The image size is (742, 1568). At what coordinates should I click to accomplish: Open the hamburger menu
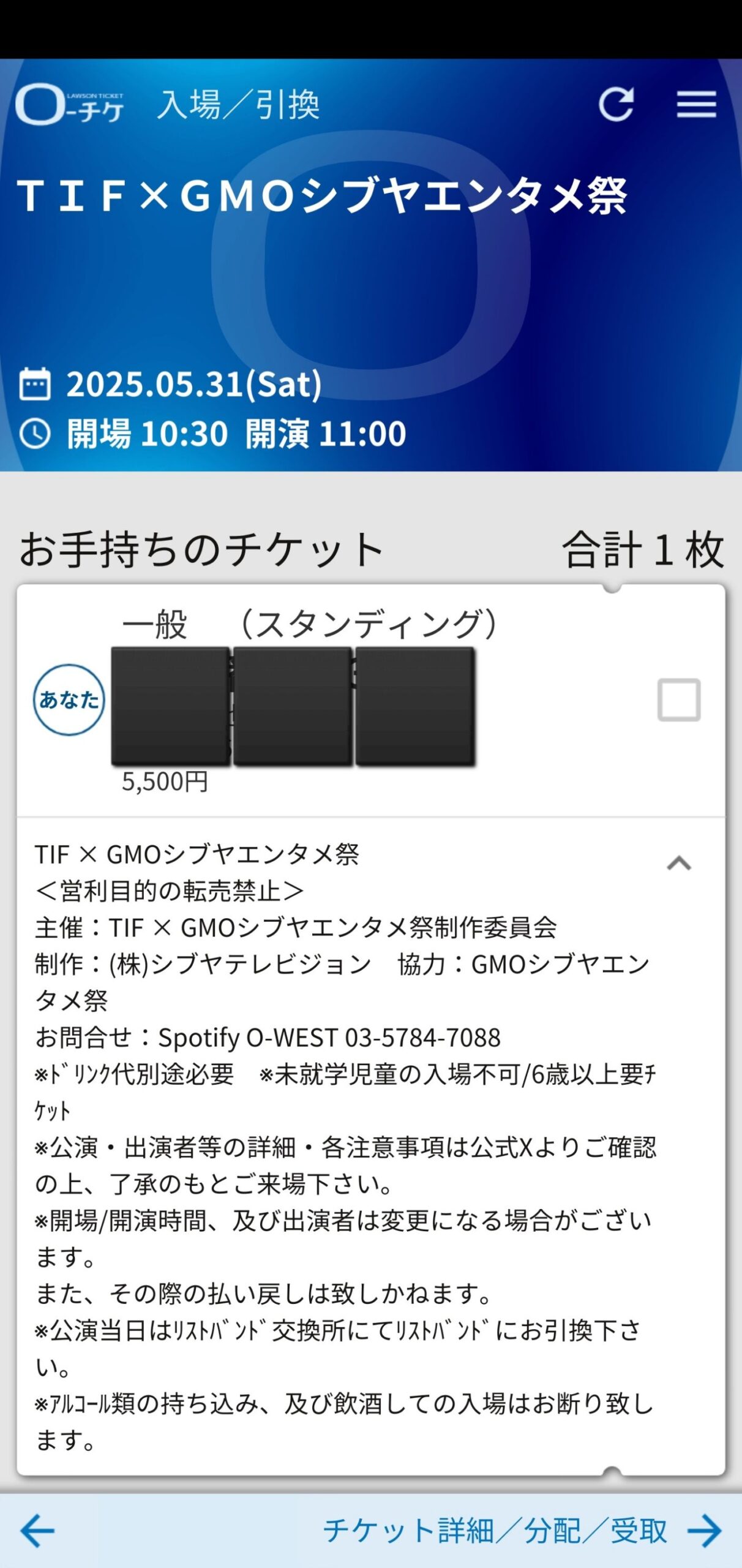(x=696, y=104)
